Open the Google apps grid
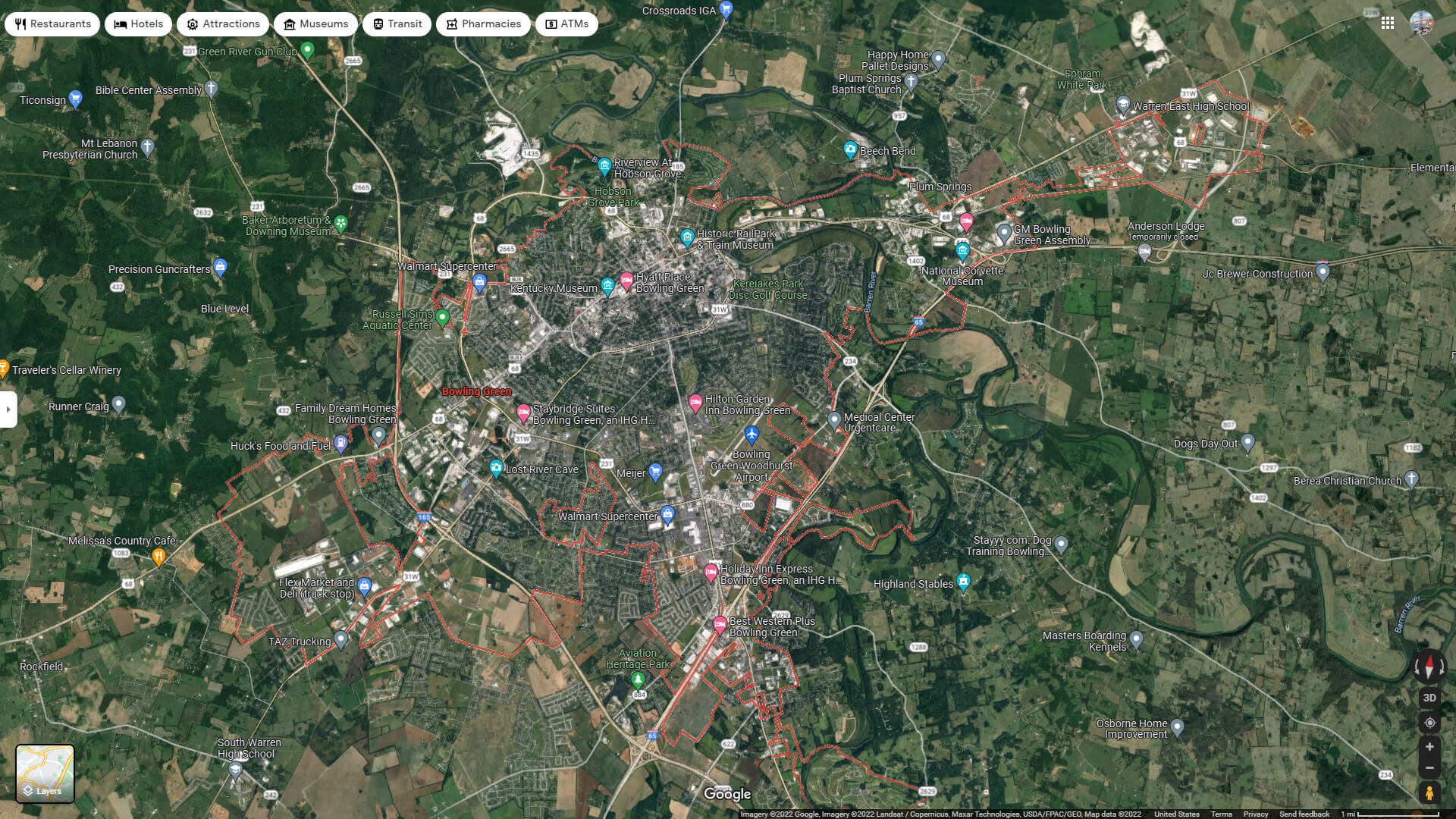 1388,23
